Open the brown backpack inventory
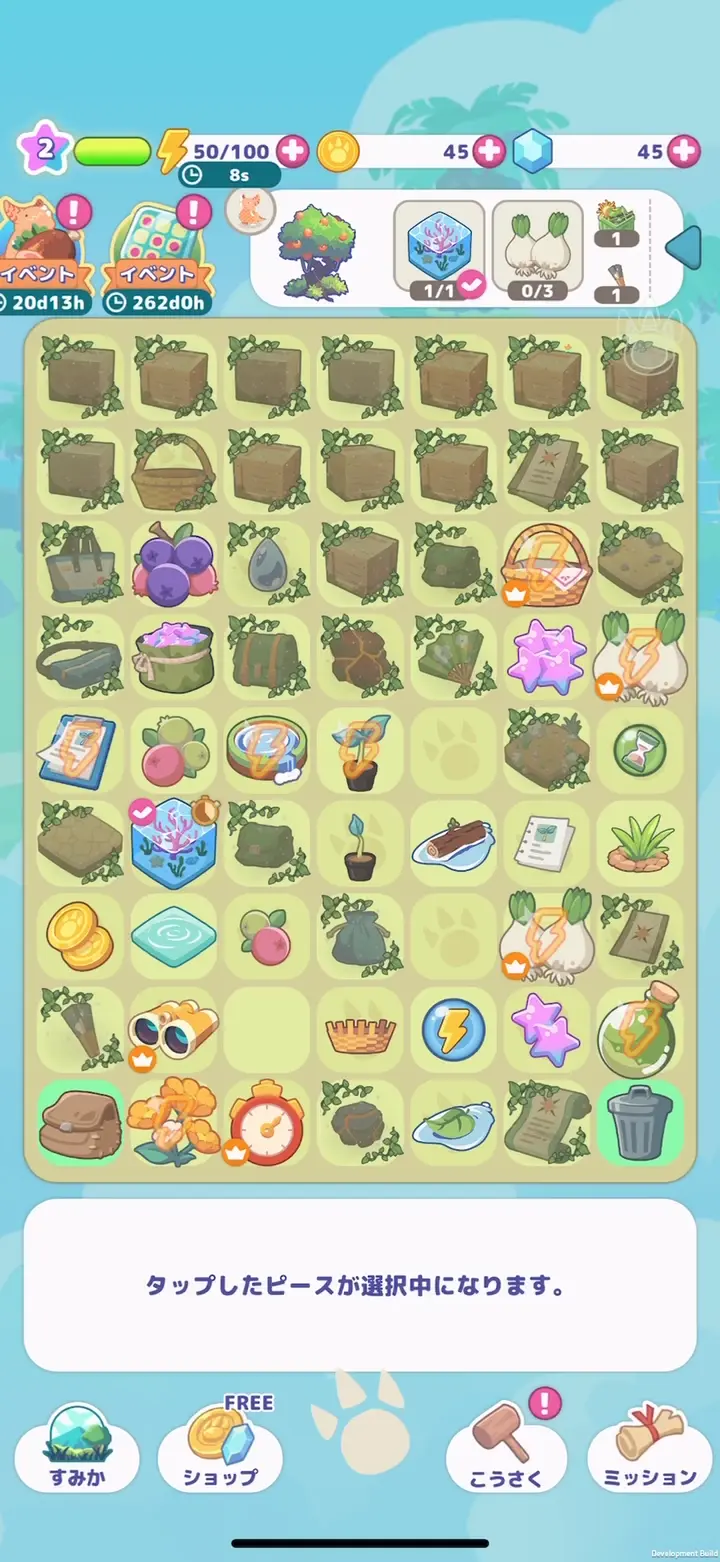The width and height of the screenshot is (720, 1562). [x=79, y=1122]
